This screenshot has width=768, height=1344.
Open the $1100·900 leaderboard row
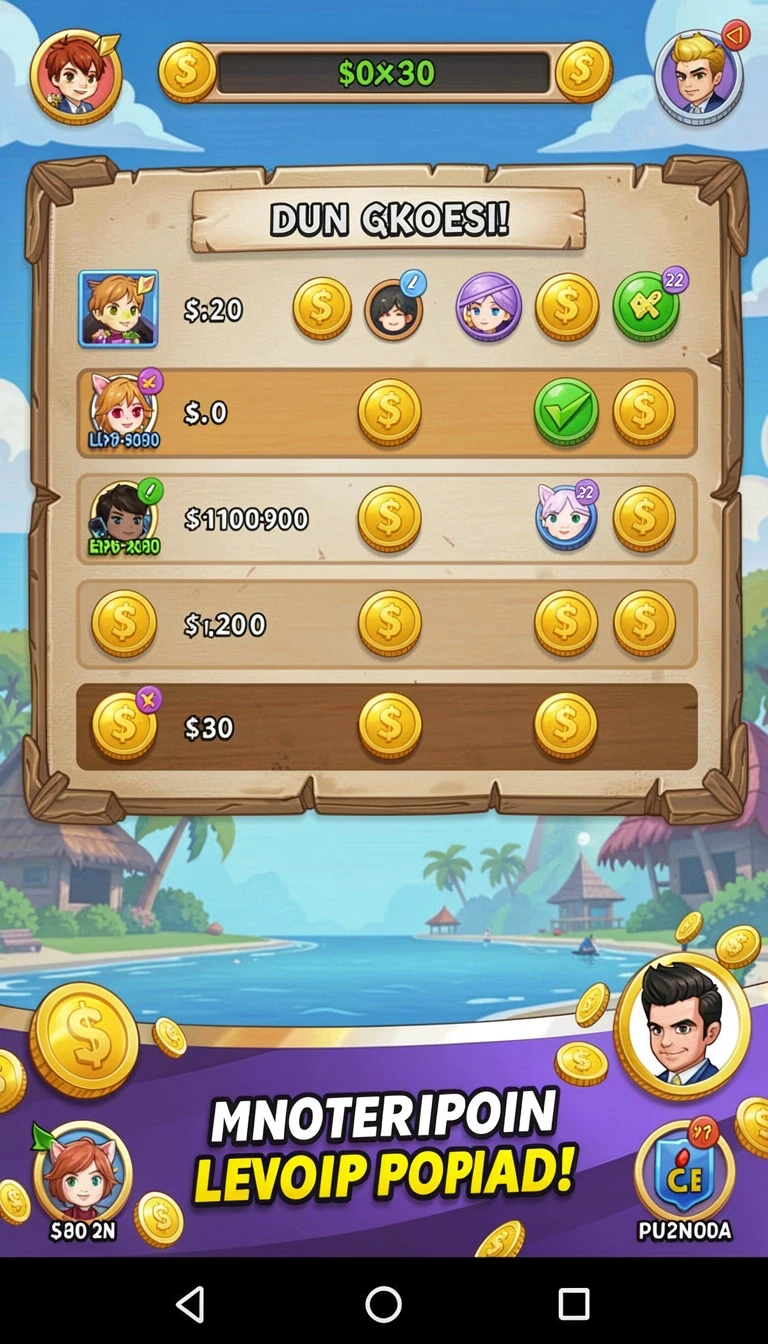[x=386, y=519]
